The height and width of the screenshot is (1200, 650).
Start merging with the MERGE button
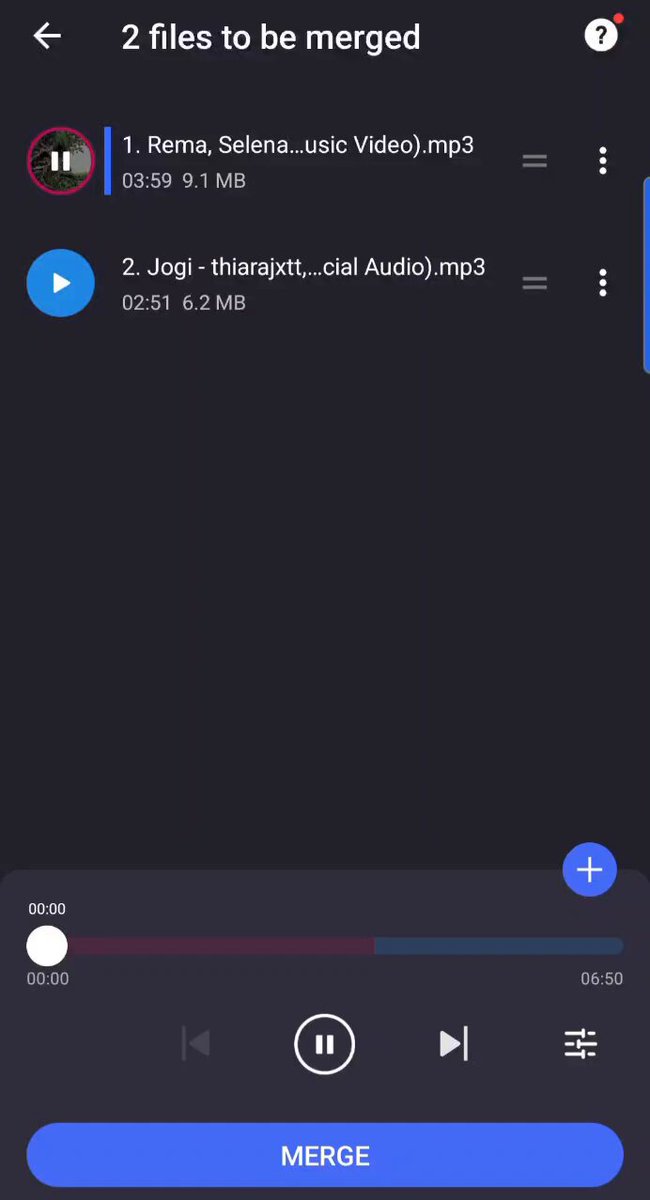(325, 1155)
